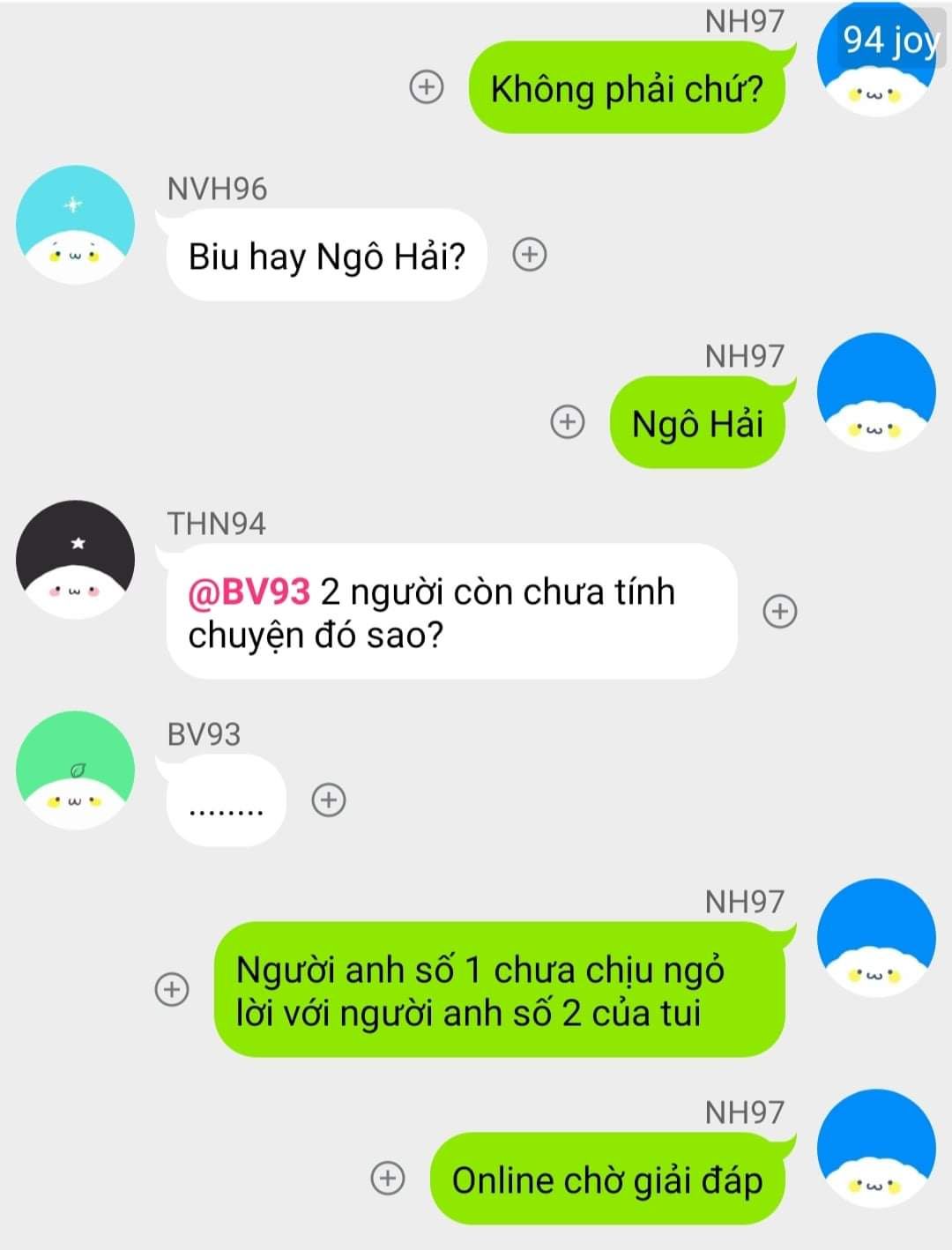Viewport: 952px width, 1250px height.
Task: Tap the plus icon next to "Online chờ giải đáp"
Action: pyautogui.click(x=387, y=1178)
